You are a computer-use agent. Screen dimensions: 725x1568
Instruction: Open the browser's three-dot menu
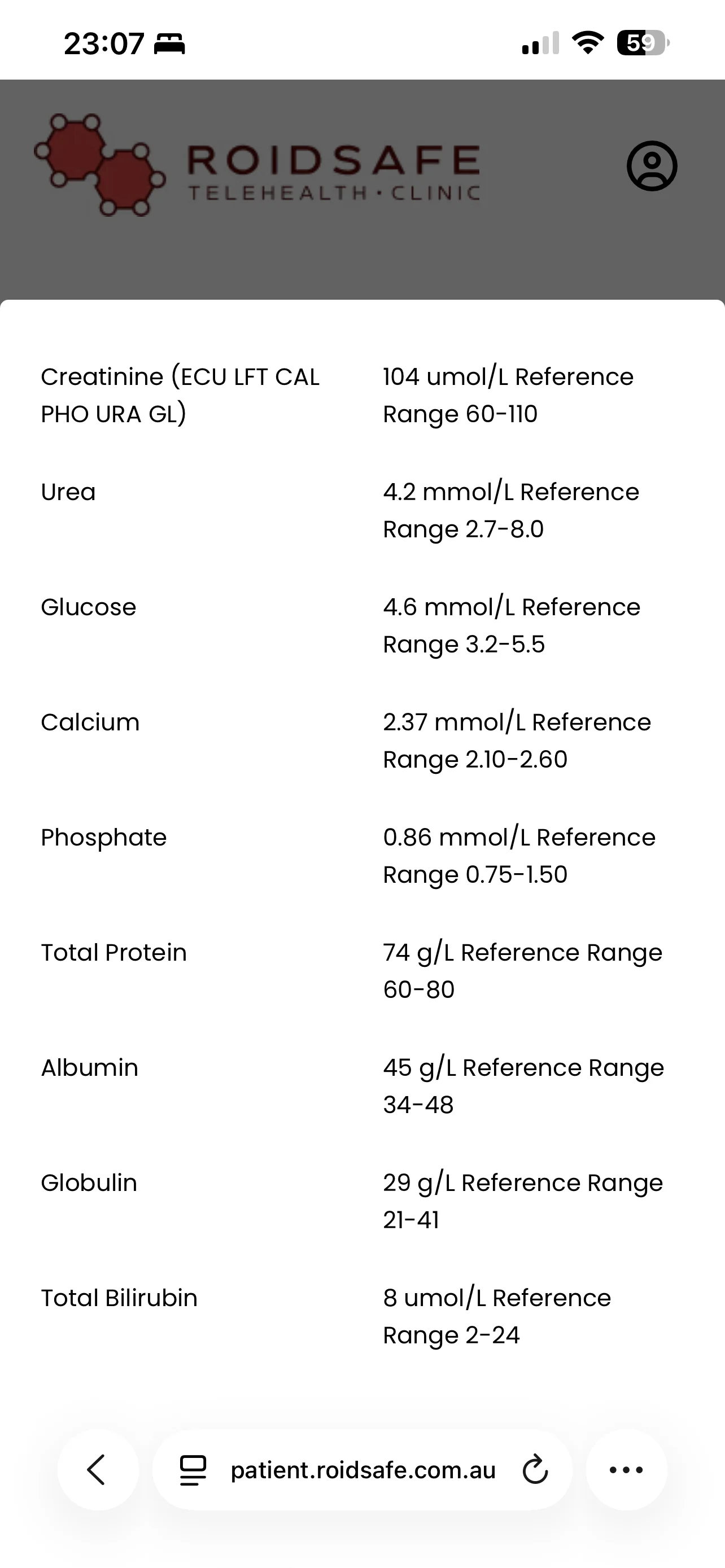[x=626, y=1469]
